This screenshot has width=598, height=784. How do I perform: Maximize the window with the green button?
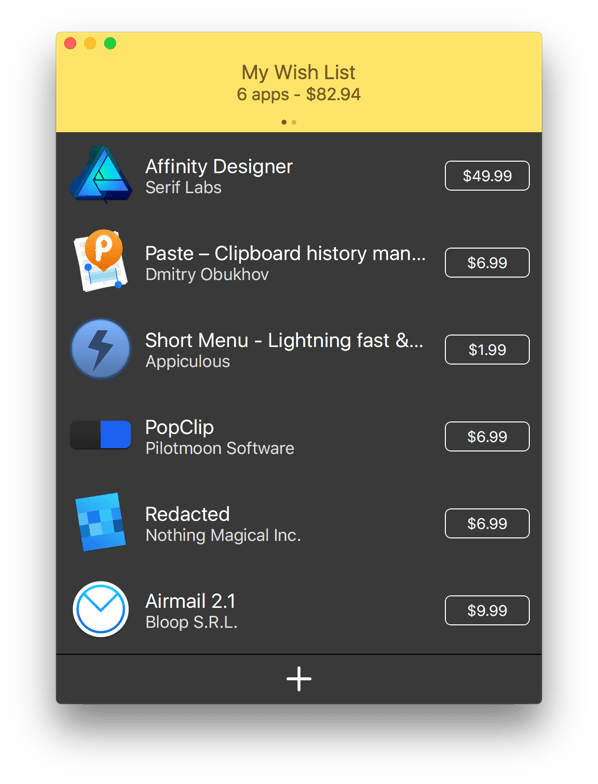tap(110, 44)
